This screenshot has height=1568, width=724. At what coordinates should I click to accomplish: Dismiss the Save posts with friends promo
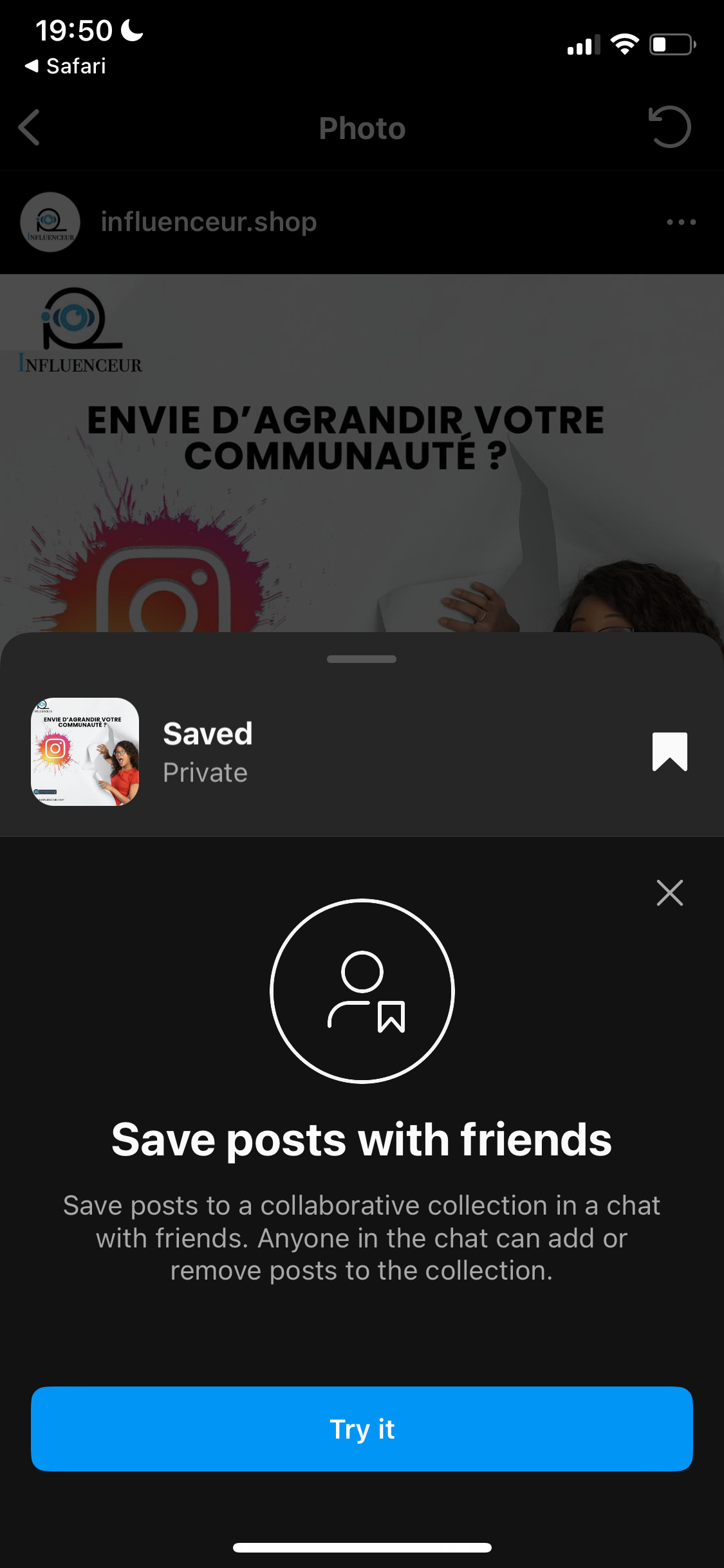coord(669,893)
